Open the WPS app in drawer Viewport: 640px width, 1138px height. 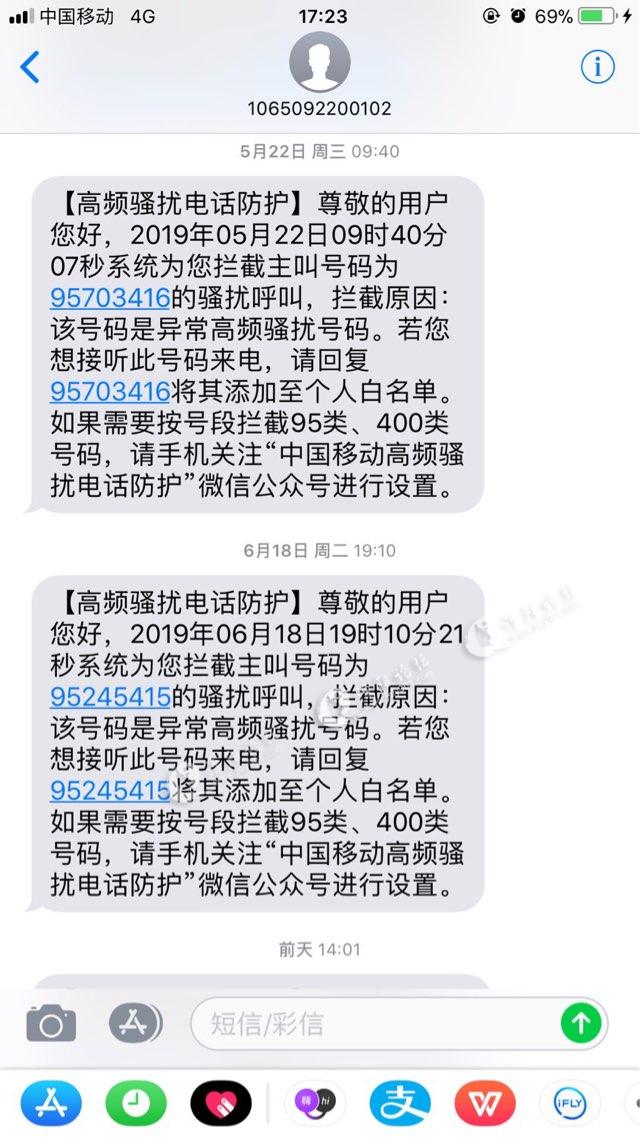click(484, 1103)
